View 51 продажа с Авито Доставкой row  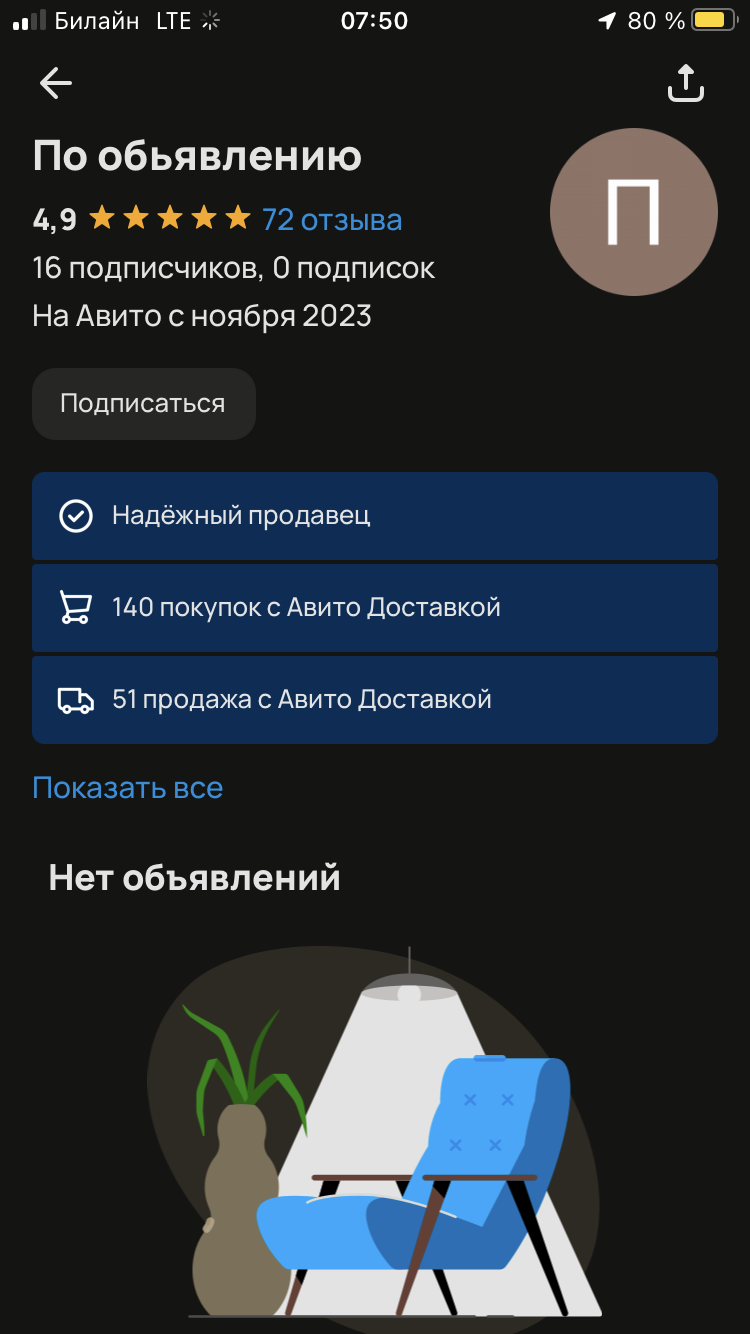coord(375,700)
